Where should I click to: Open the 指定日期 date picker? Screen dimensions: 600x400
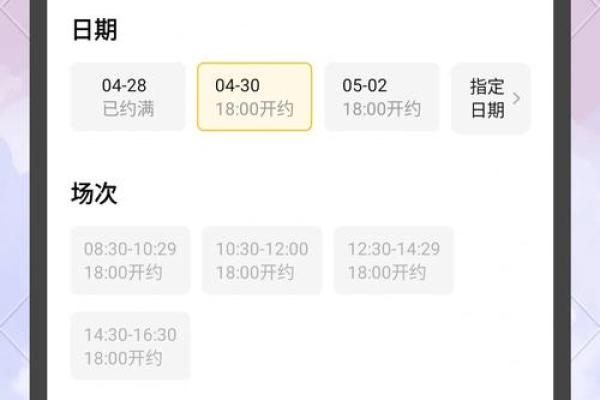coord(490,98)
